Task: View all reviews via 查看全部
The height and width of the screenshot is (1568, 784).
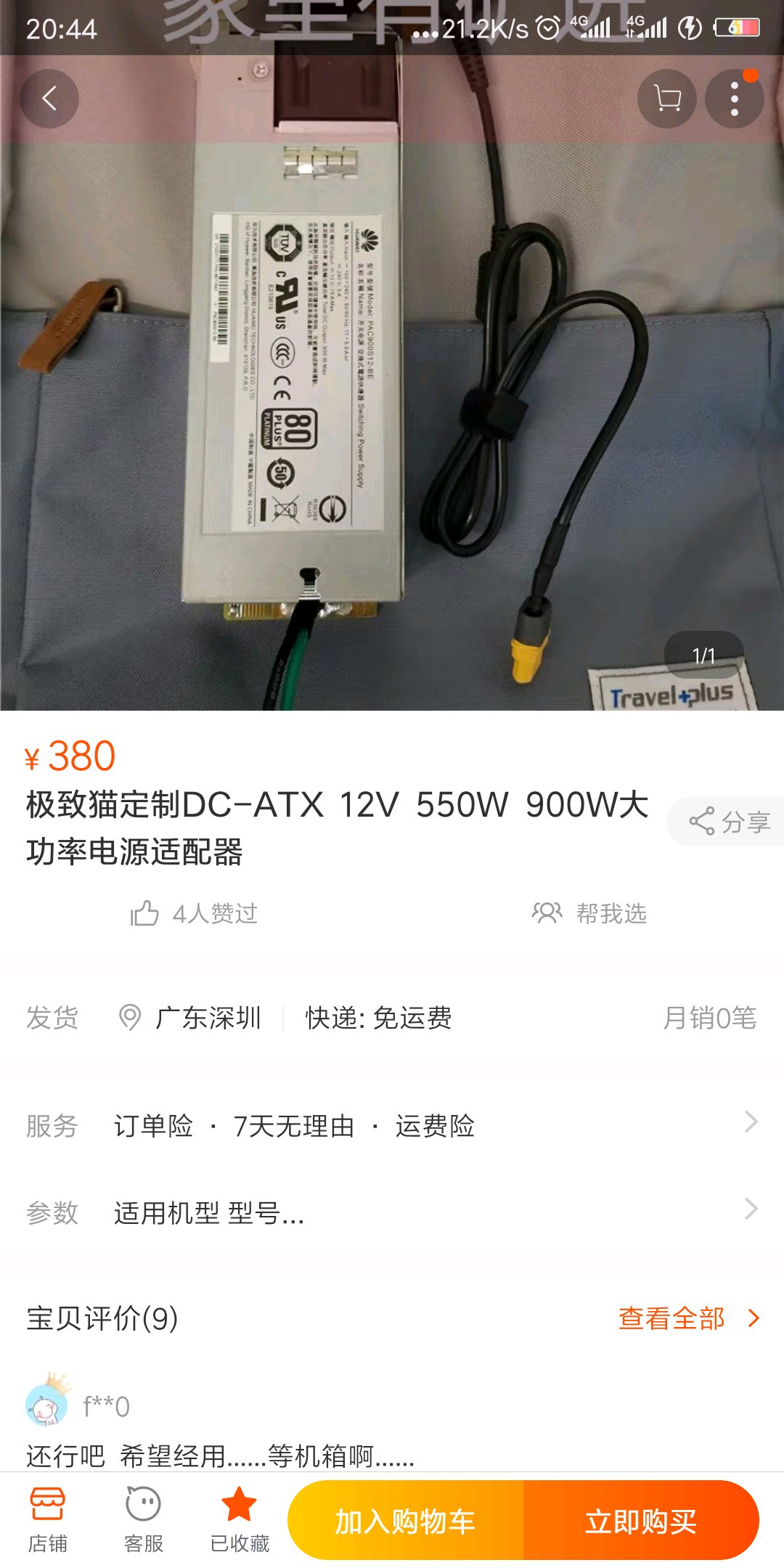Action: [687, 1318]
